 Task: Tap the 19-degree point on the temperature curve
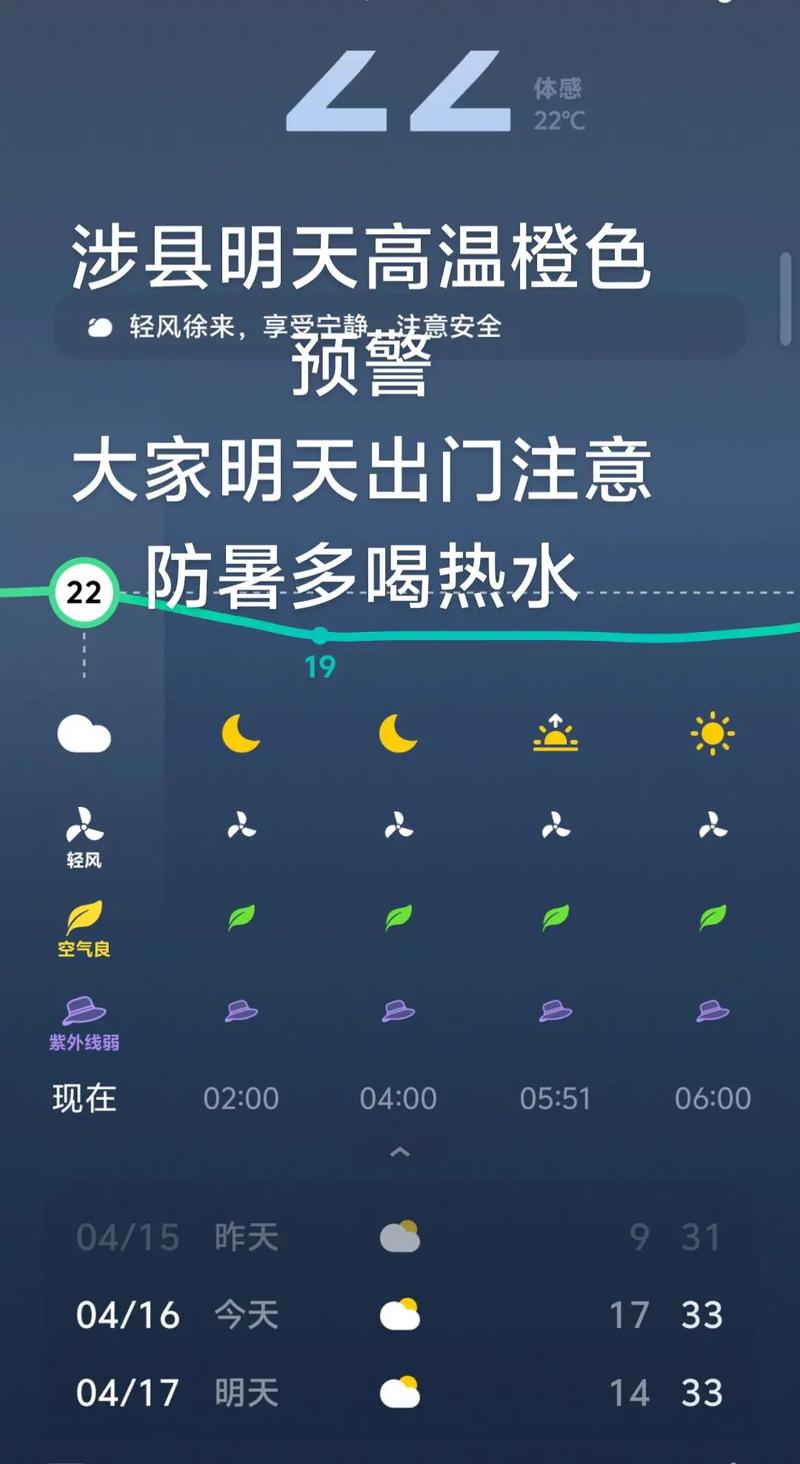(320, 633)
